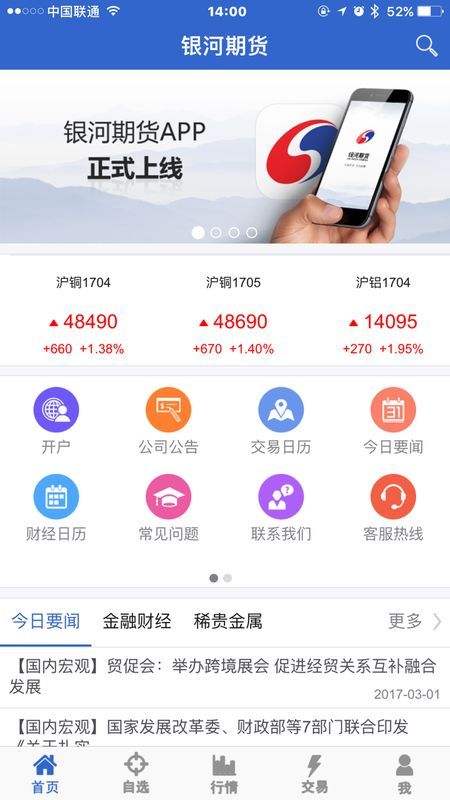Open 开户 account opening
The width and height of the screenshot is (450, 800).
pyautogui.click(x=56, y=421)
